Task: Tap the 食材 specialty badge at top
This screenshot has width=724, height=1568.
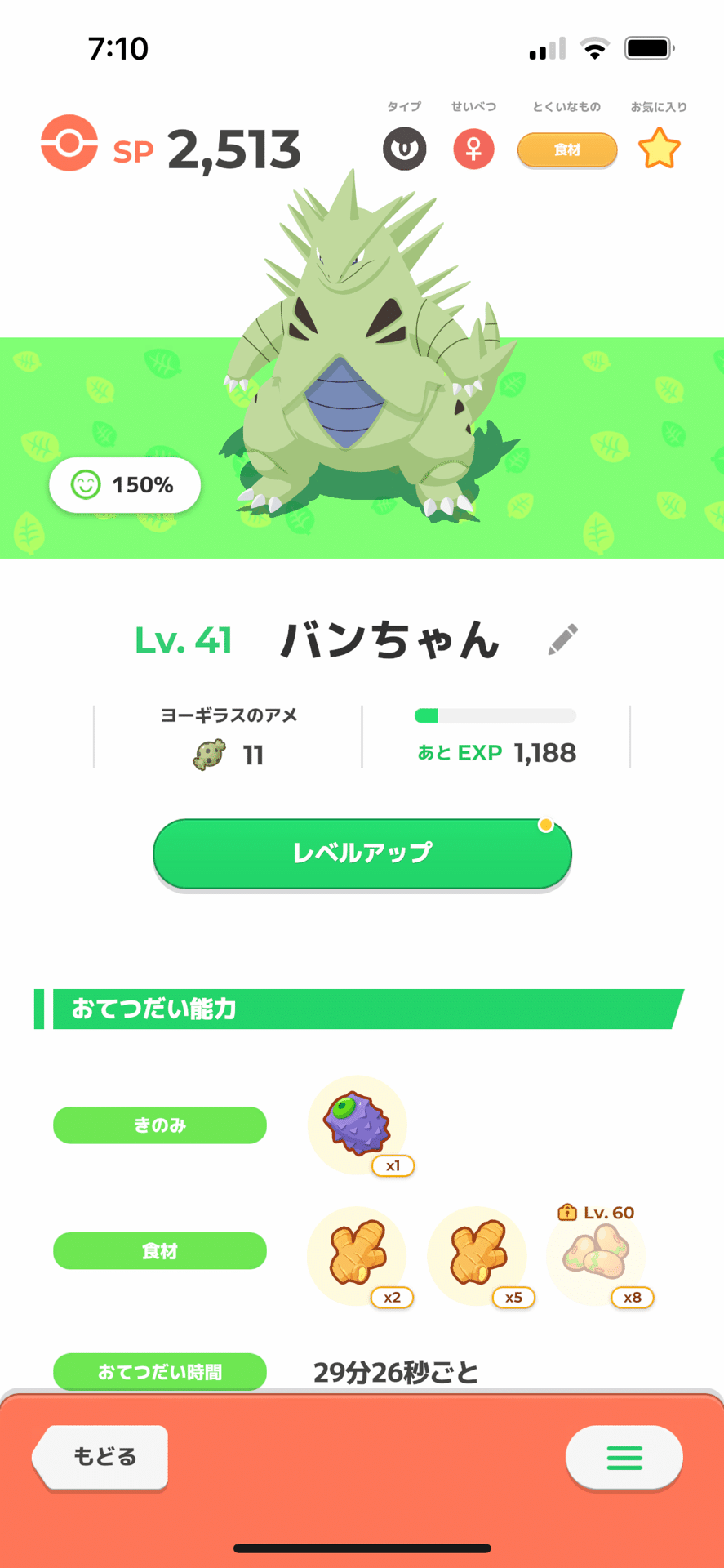Action: (567, 150)
